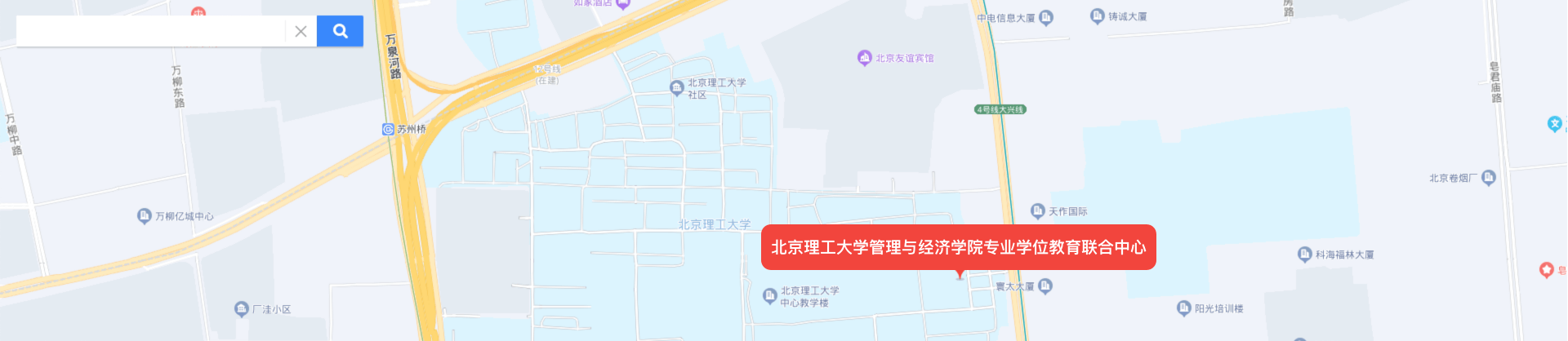Select 北京友谊宾馆 on the map

[865, 57]
